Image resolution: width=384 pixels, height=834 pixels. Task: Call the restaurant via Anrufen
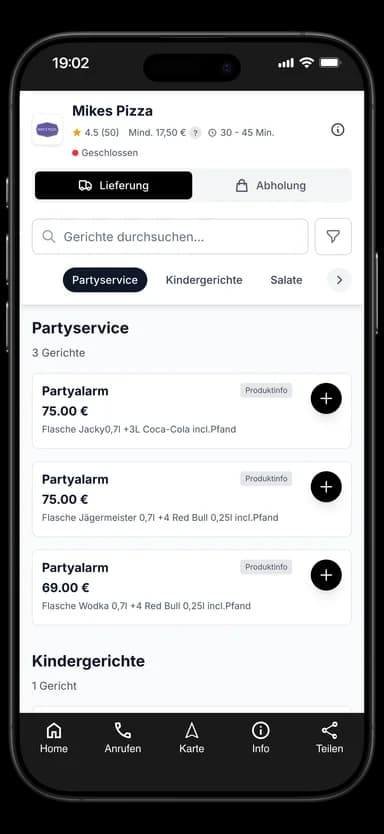[123, 738]
